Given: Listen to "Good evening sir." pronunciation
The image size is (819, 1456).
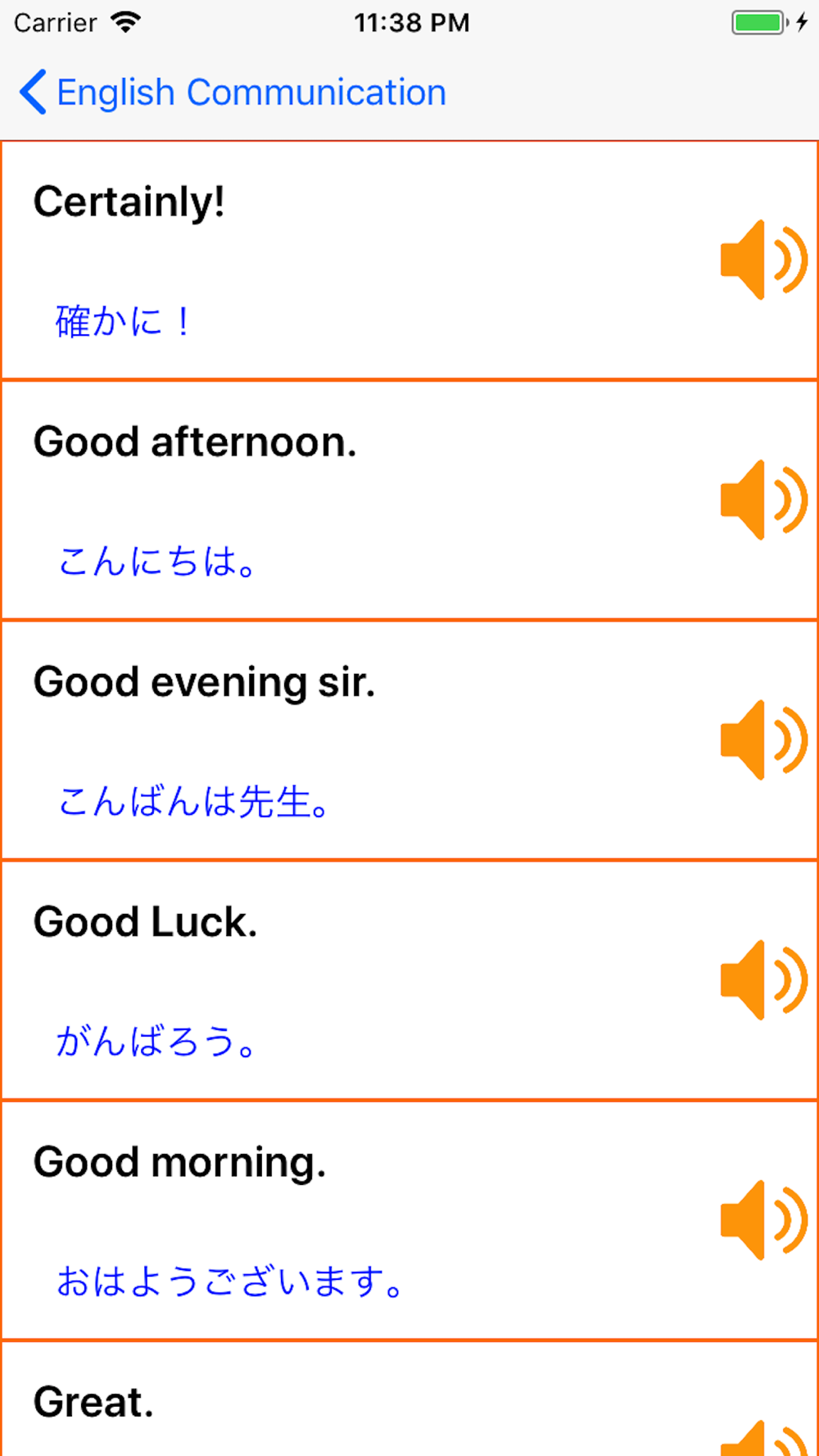Looking at the screenshot, I should (x=763, y=739).
